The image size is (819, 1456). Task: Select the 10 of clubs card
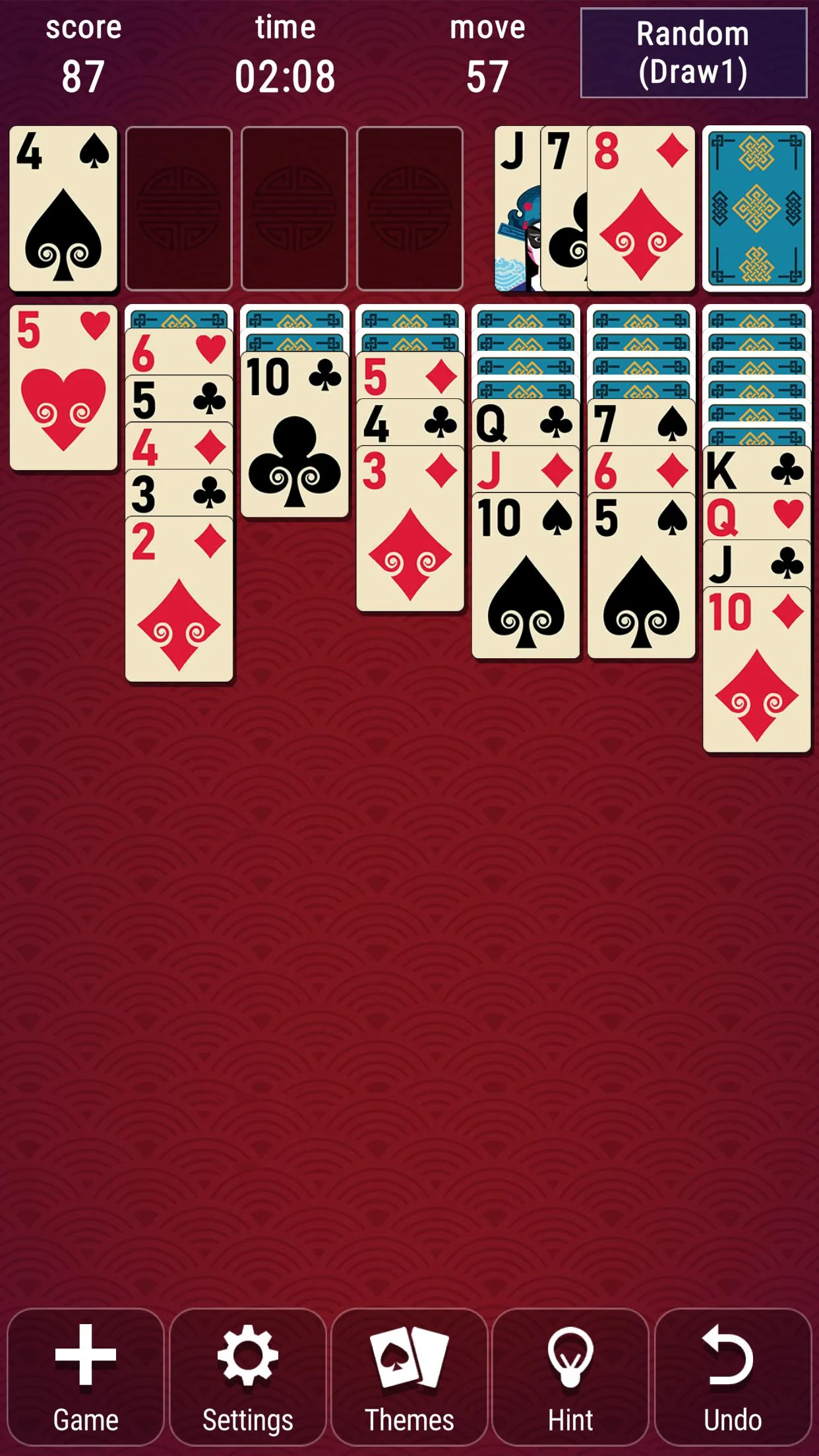(x=295, y=435)
